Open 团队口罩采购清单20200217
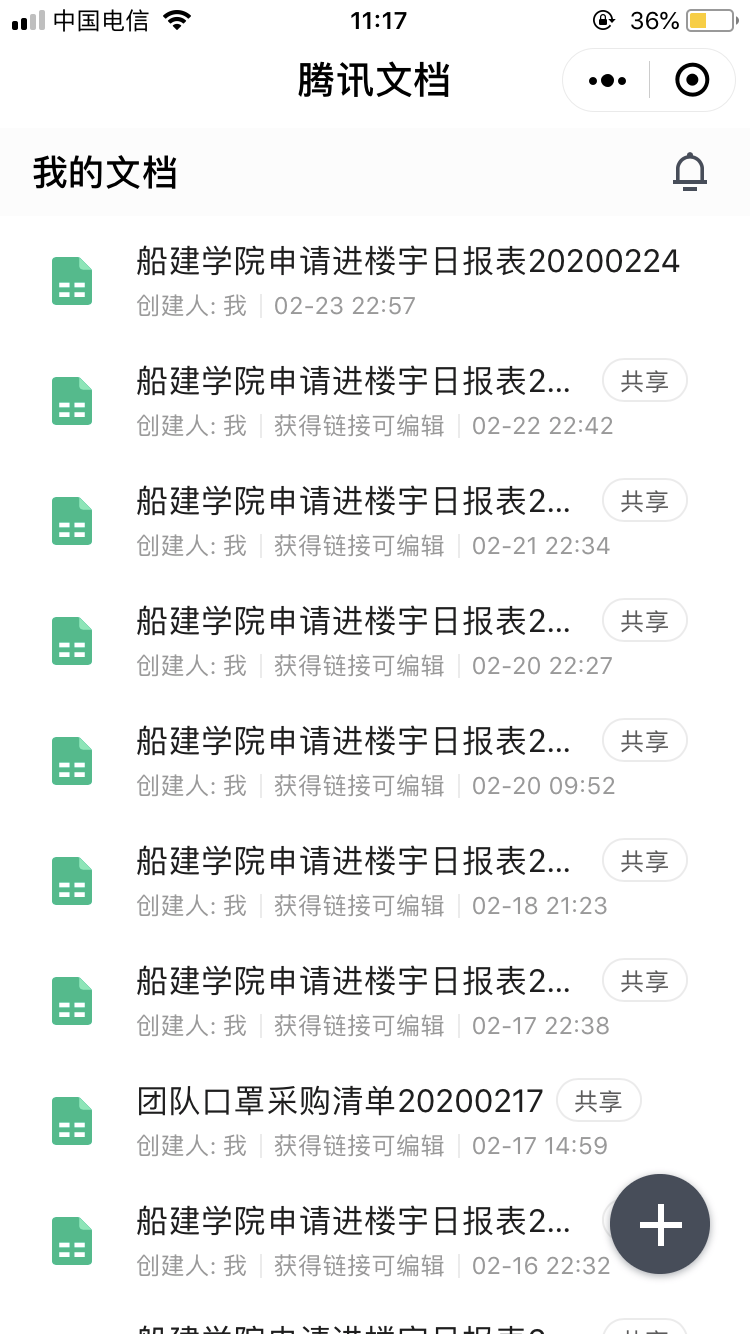 [x=339, y=1099]
